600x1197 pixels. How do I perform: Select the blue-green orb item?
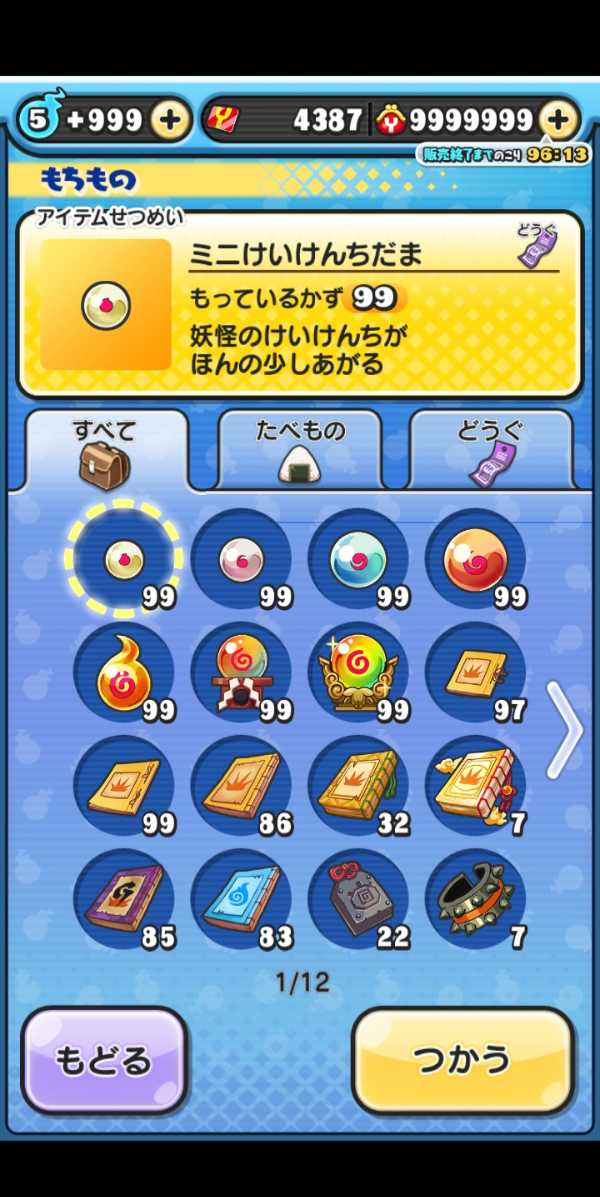pyautogui.click(x=358, y=559)
